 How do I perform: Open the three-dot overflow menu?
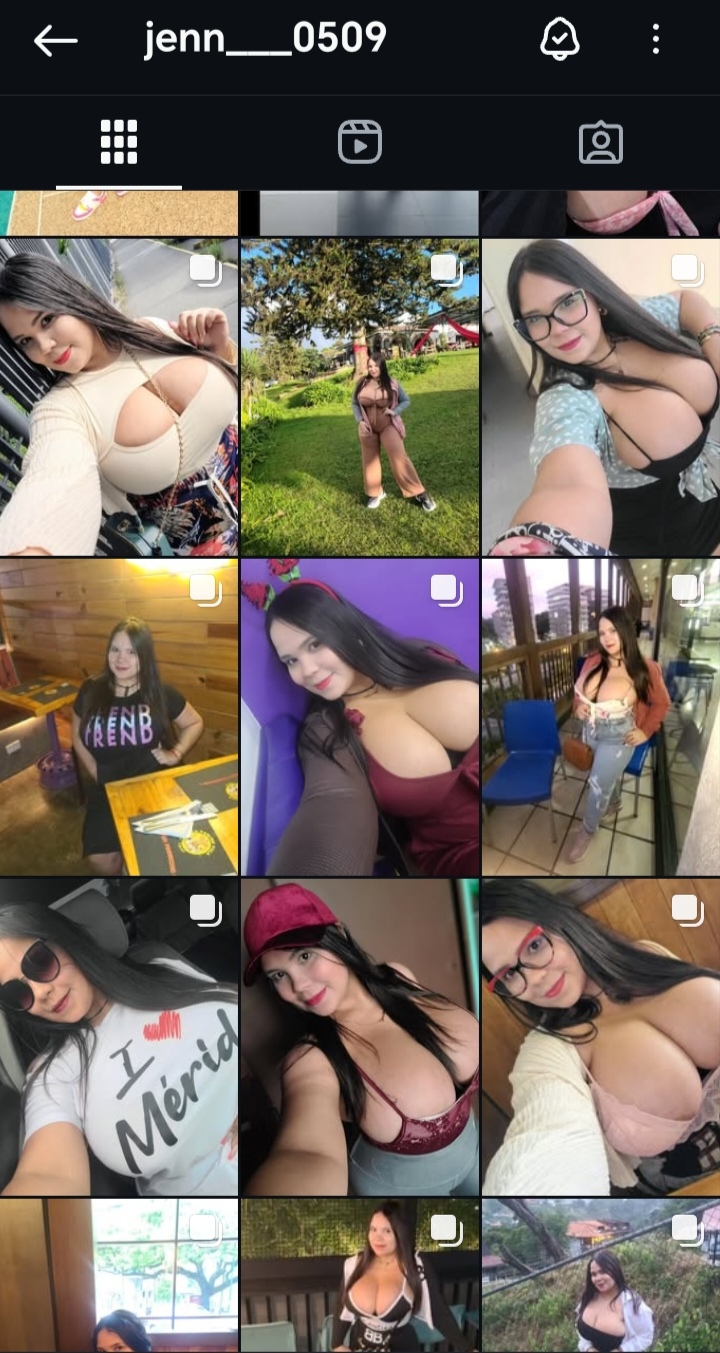(656, 40)
